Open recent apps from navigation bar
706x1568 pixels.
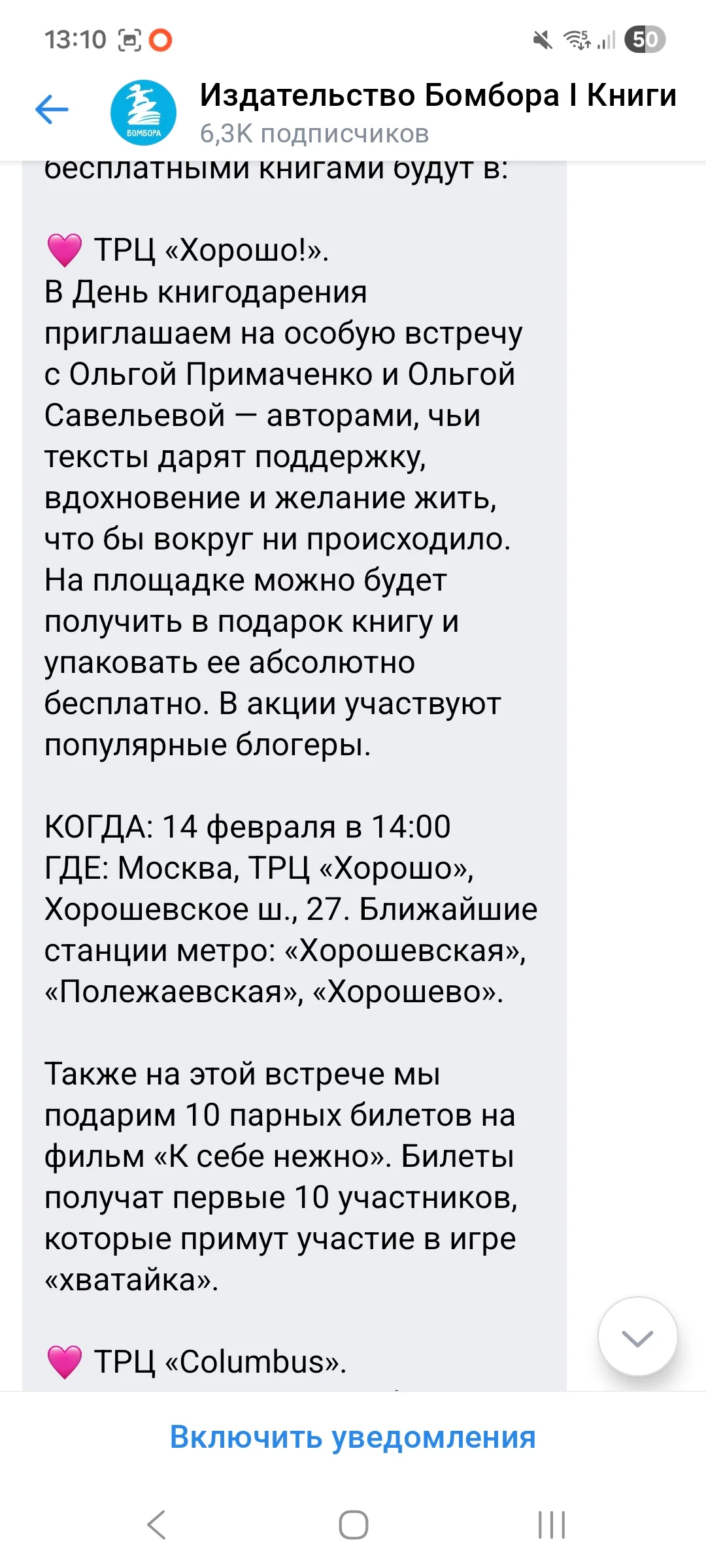coord(551,1525)
